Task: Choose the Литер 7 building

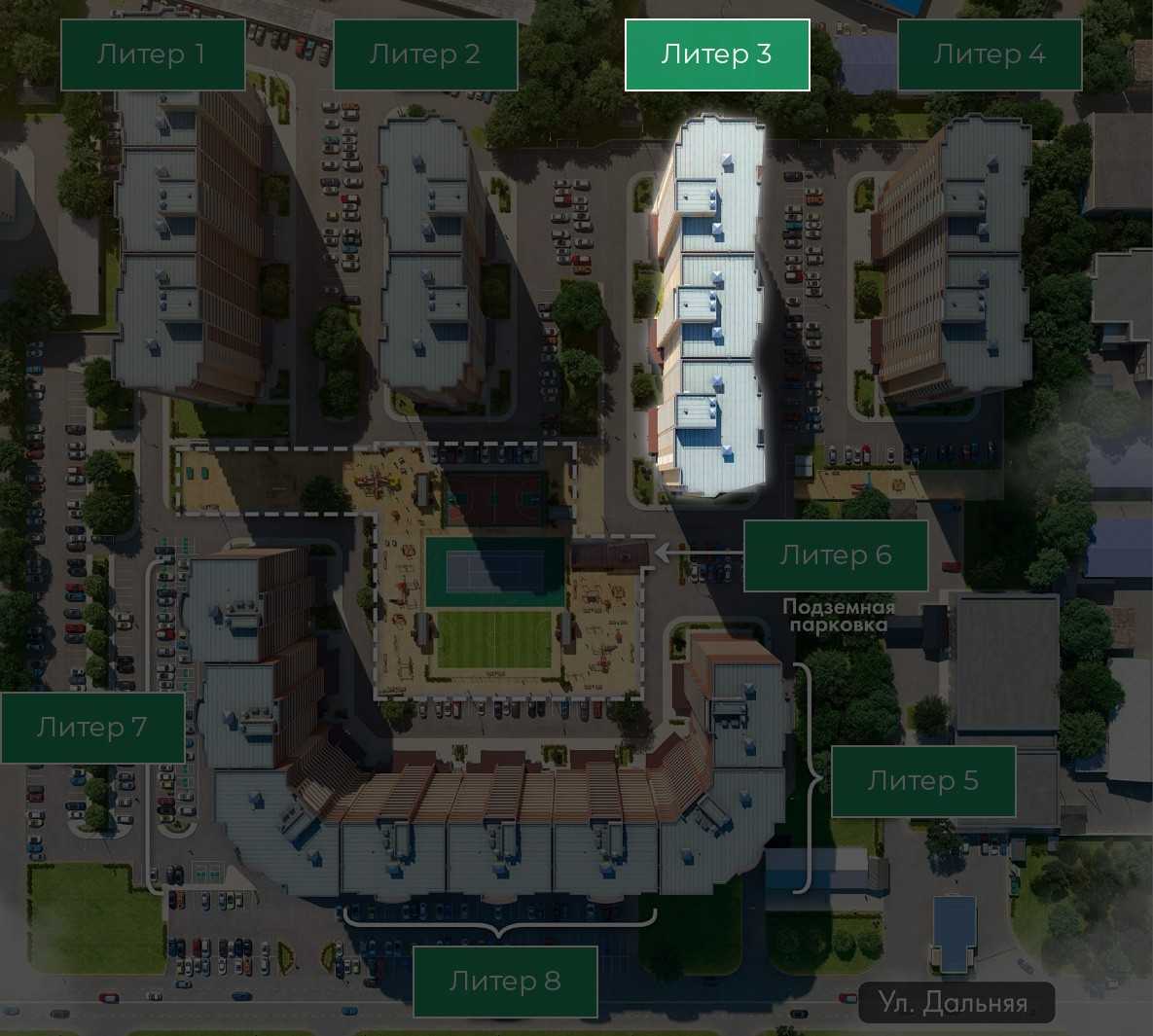Action: [x=92, y=727]
